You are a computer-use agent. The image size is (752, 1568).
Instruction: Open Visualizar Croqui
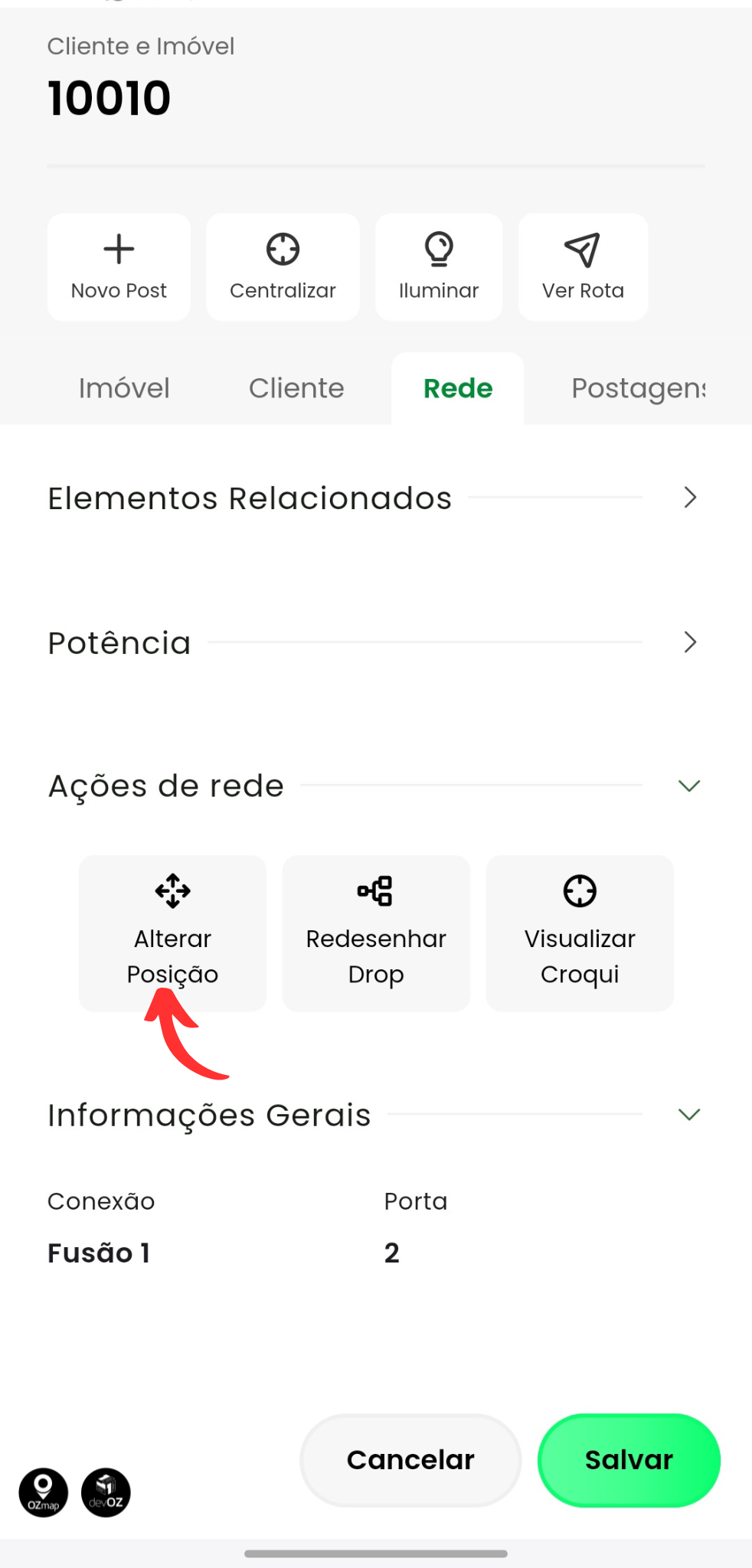[x=580, y=933]
